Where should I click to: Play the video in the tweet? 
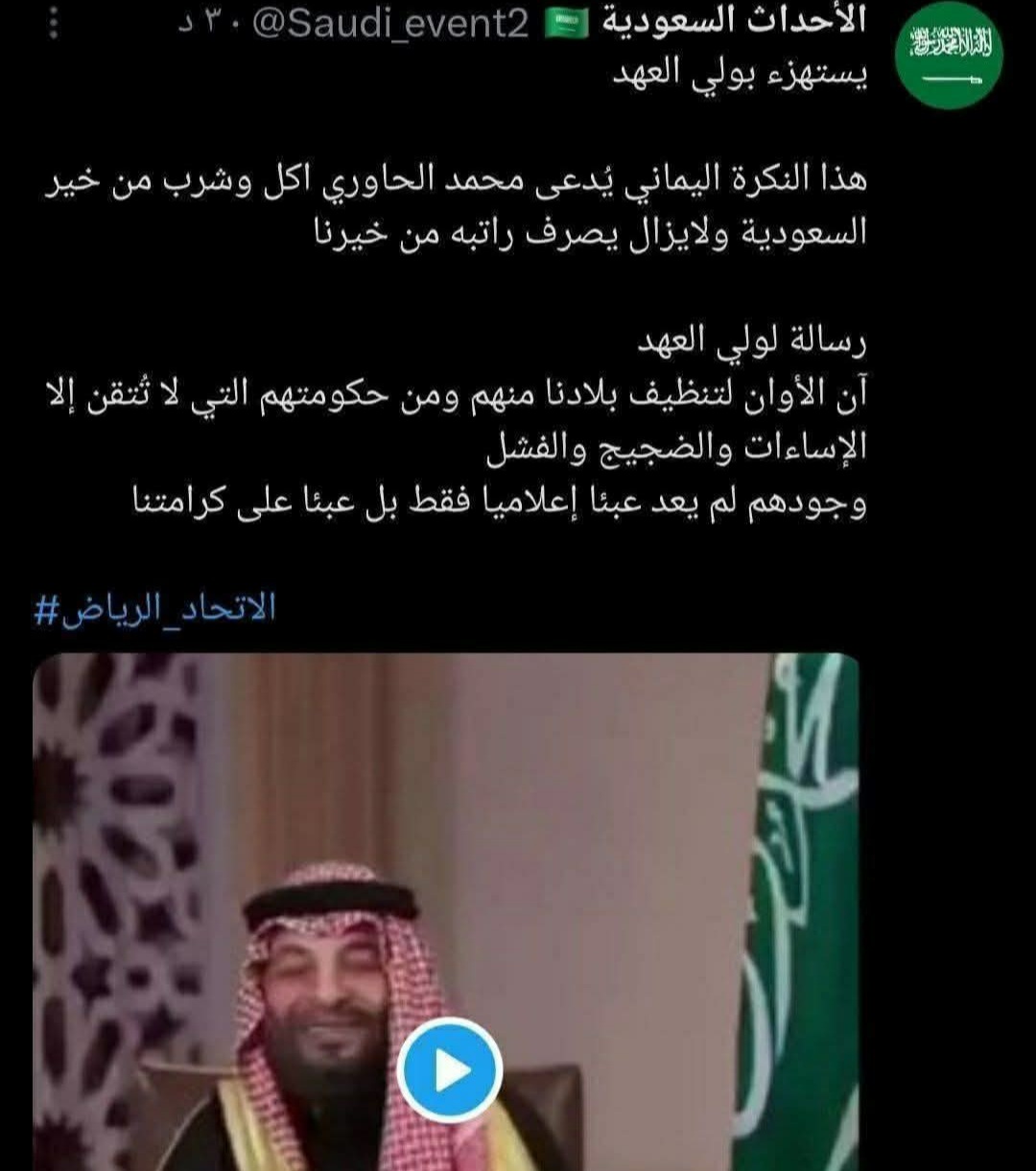(449, 1069)
